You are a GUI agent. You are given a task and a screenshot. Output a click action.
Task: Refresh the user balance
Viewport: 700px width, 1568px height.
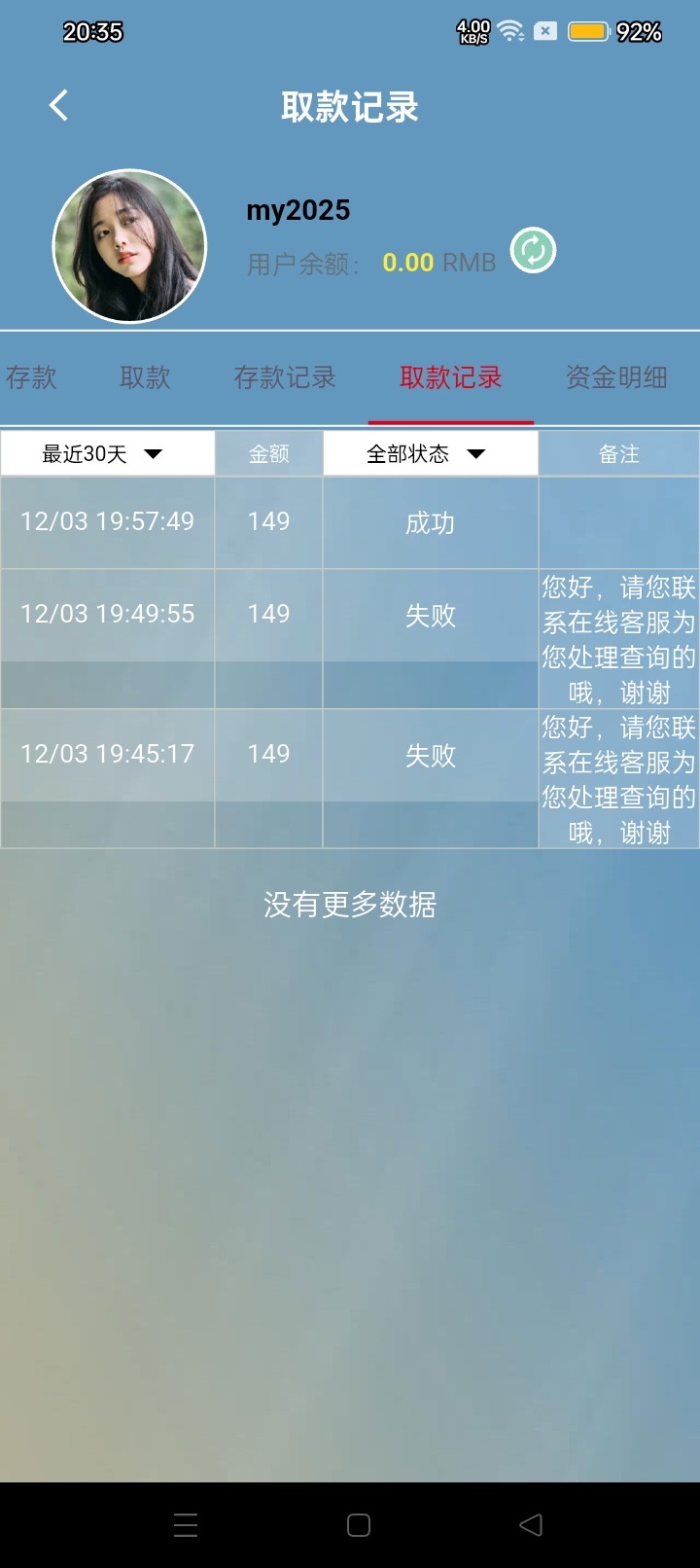[533, 251]
